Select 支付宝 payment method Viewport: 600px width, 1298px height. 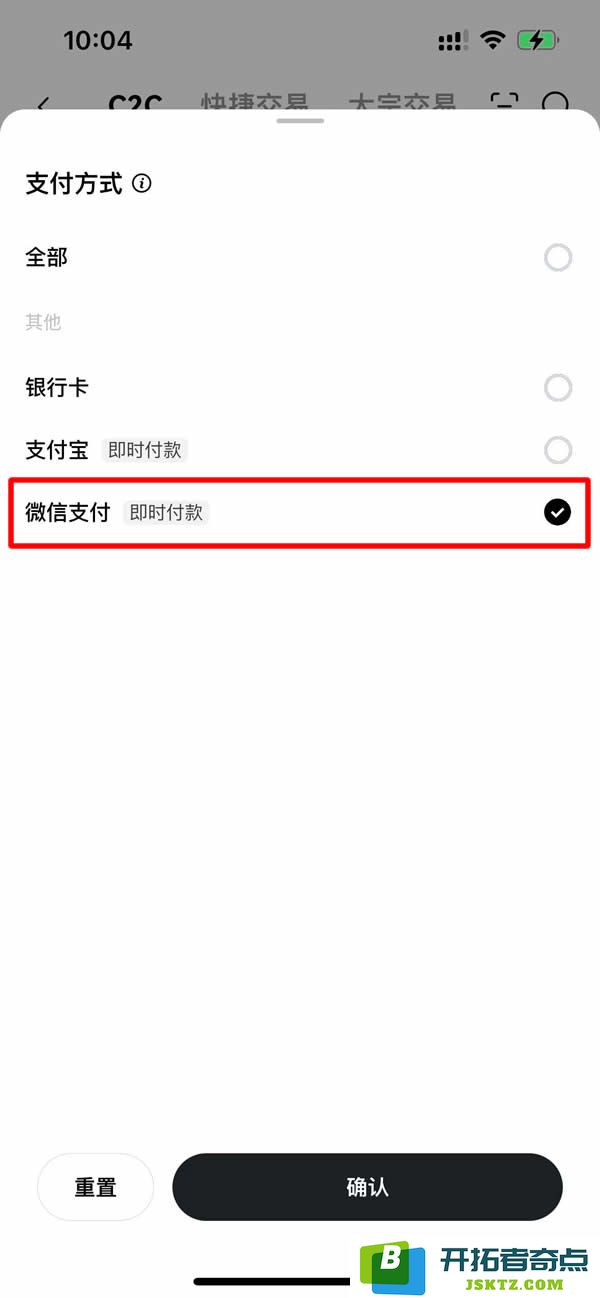point(299,450)
